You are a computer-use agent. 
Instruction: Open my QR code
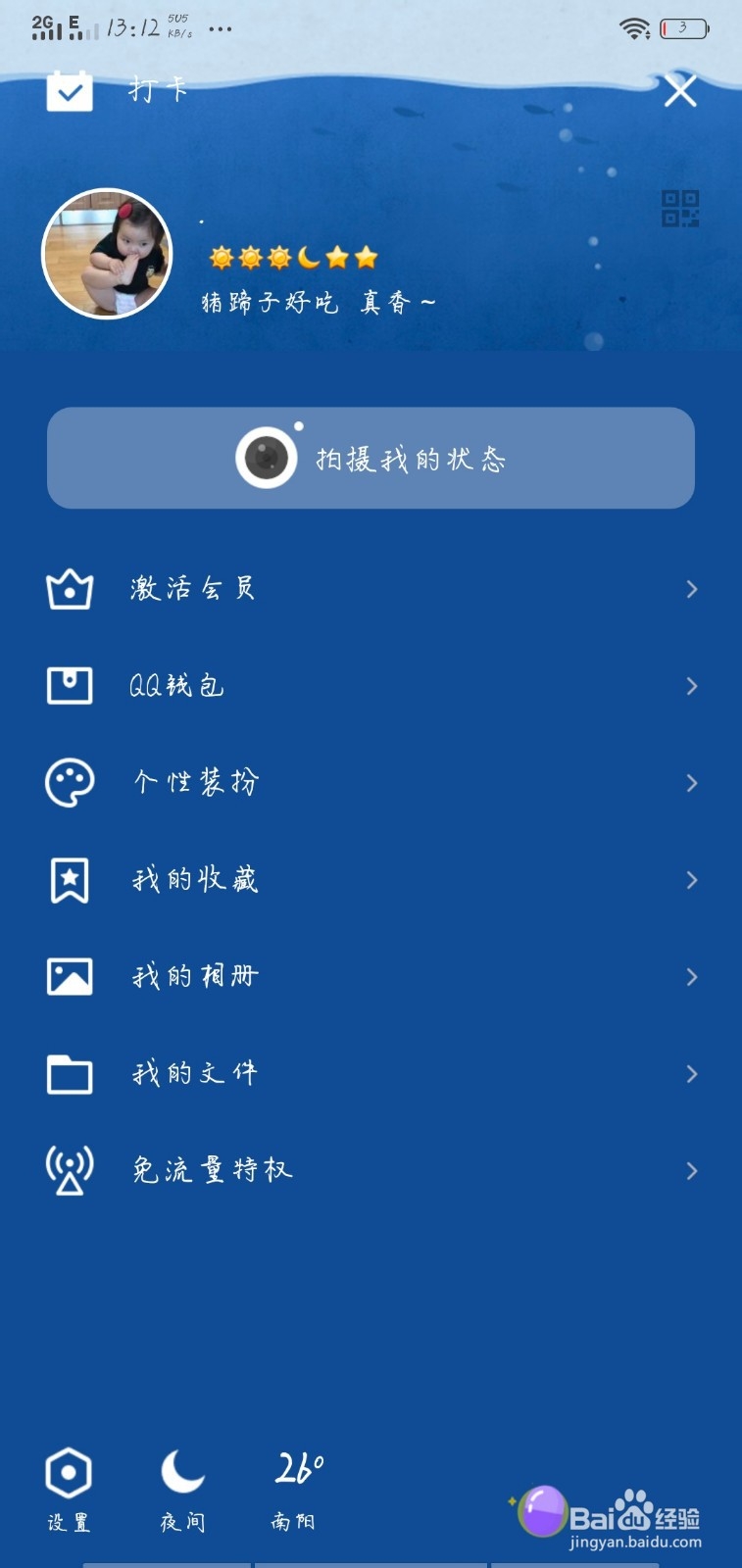pyautogui.click(x=680, y=209)
